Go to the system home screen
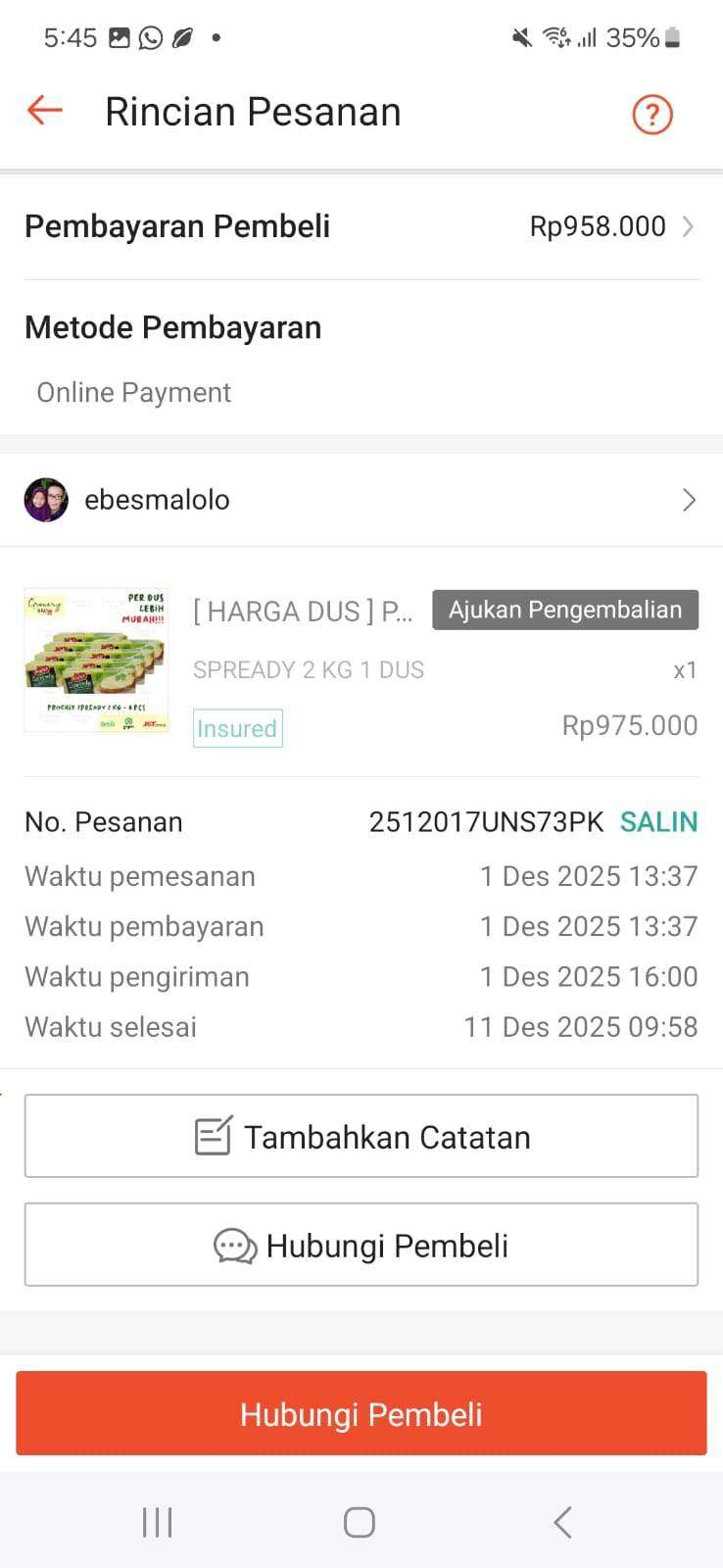This screenshot has width=723, height=1568. pos(360,1522)
